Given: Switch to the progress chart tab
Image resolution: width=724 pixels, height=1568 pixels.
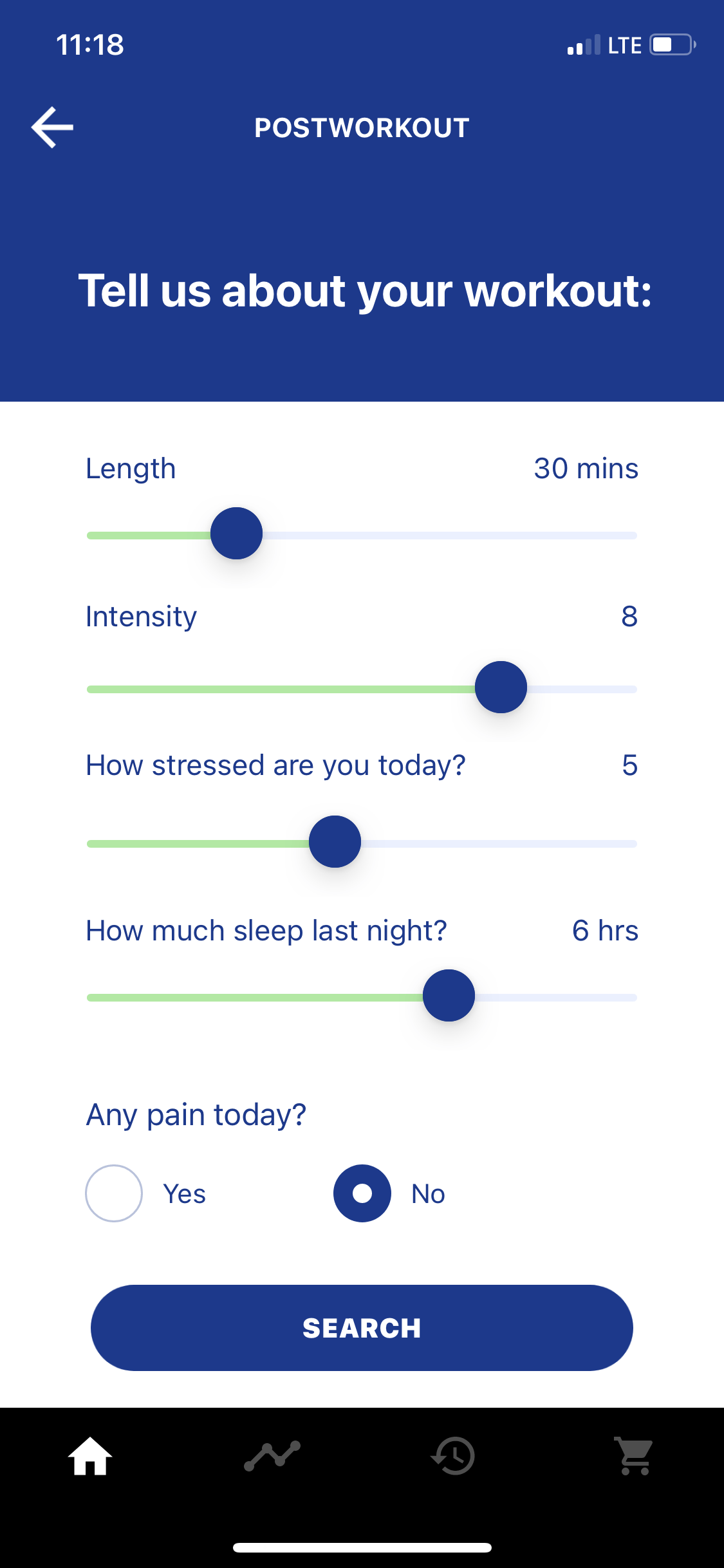Looking at the screenshot, I should tap(272, 1456).
